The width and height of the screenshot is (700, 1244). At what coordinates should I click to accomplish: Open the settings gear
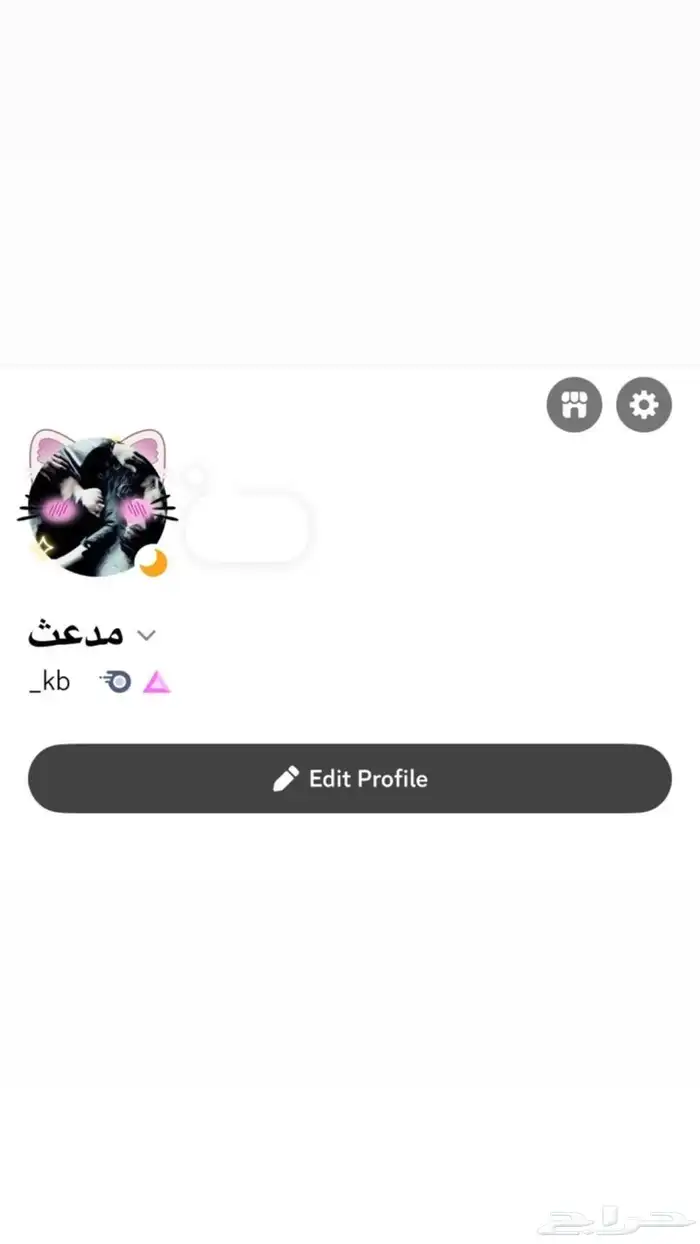[644, 405]
